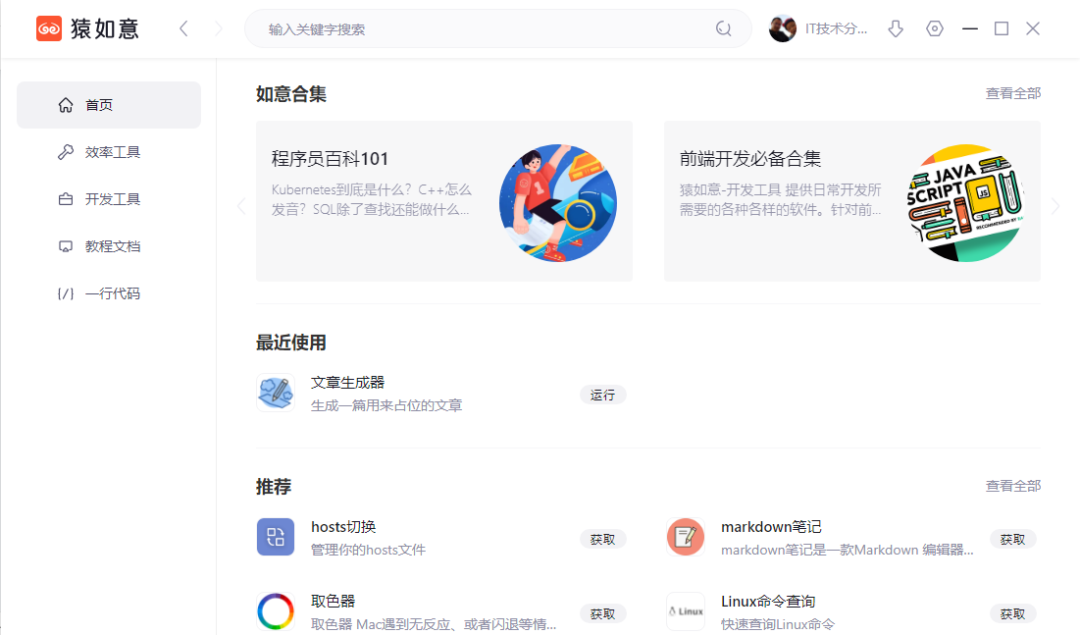Open the 前端开发必备合集 card

[x=852, y=201]
